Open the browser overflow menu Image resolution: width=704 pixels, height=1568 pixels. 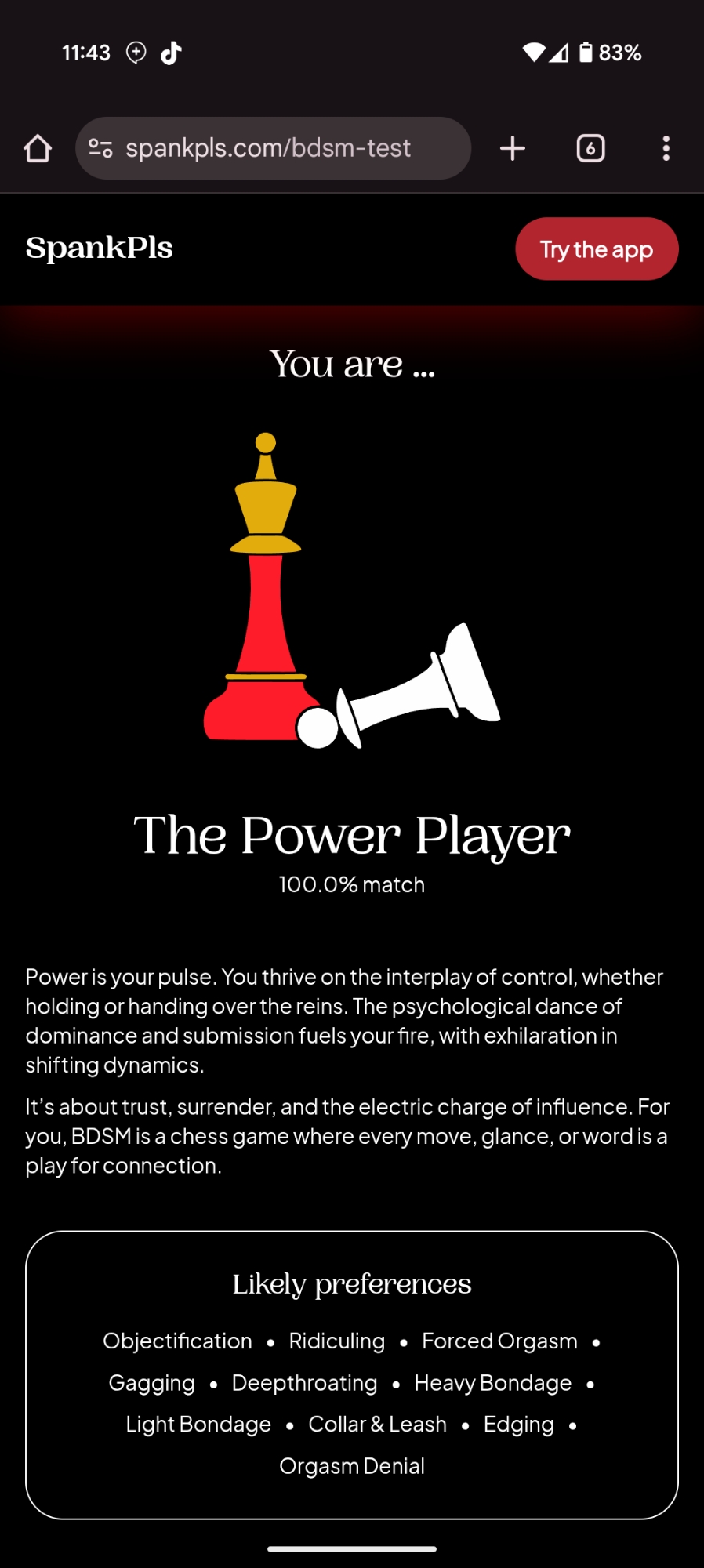pyautogui.click(x=666, y=148)
